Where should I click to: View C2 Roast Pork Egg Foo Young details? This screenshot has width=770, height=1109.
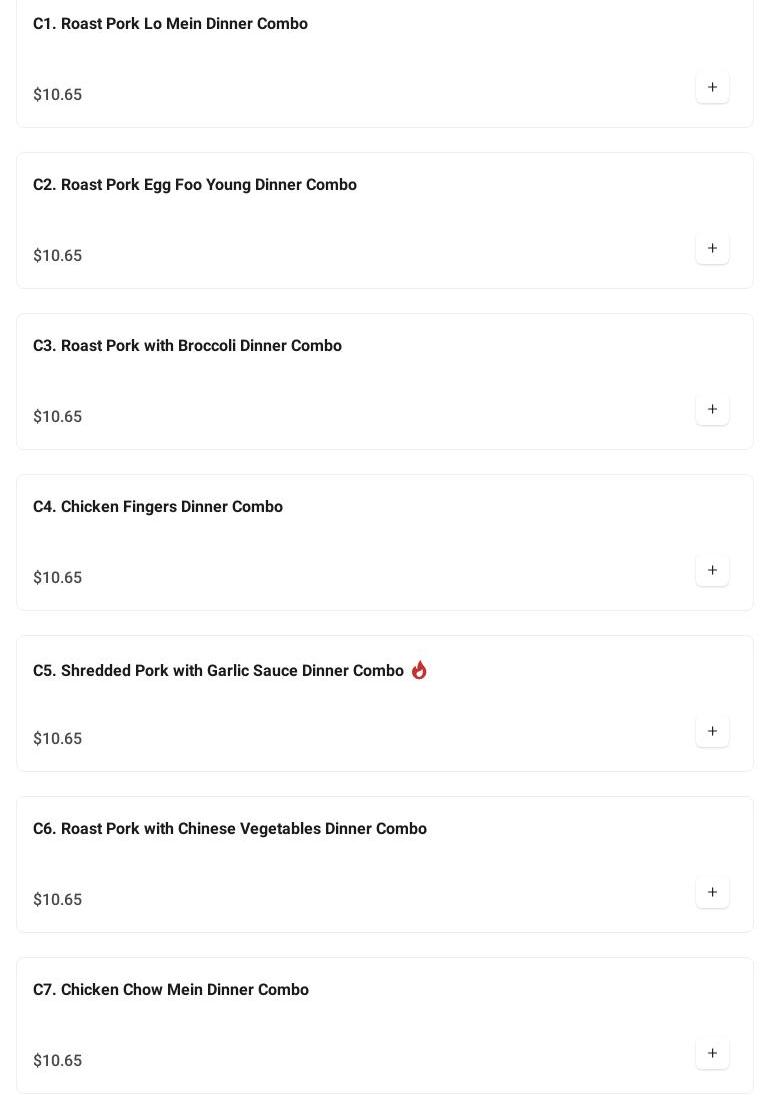194,185
